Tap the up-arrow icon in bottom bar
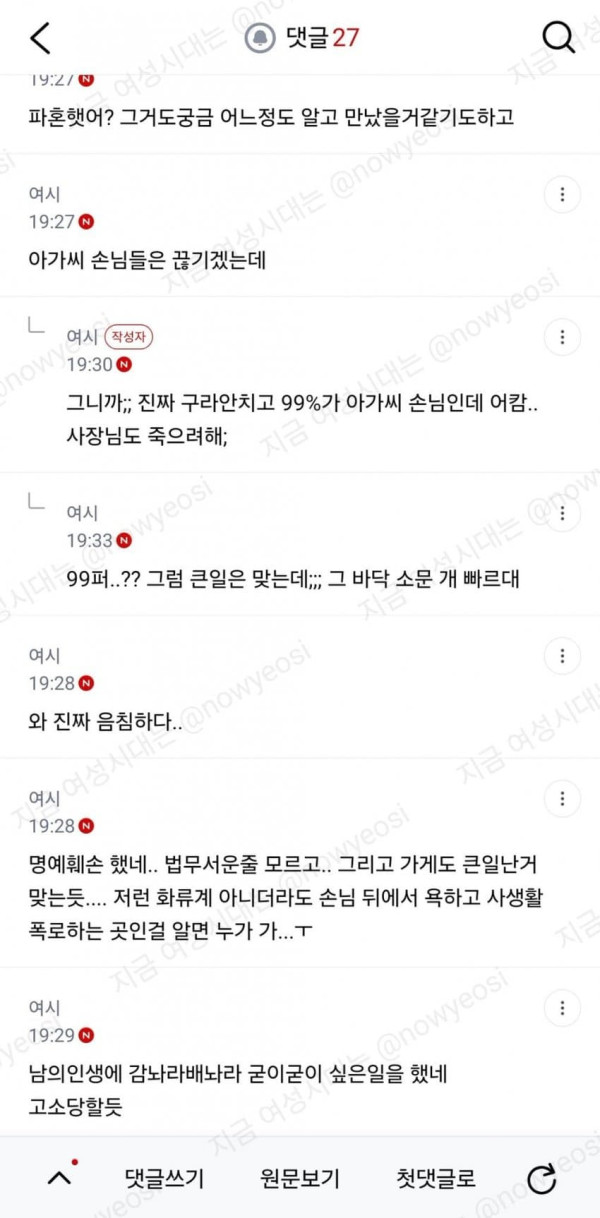The width and height of the screenshot is (600, 1218). click(x=60, y=1177)
